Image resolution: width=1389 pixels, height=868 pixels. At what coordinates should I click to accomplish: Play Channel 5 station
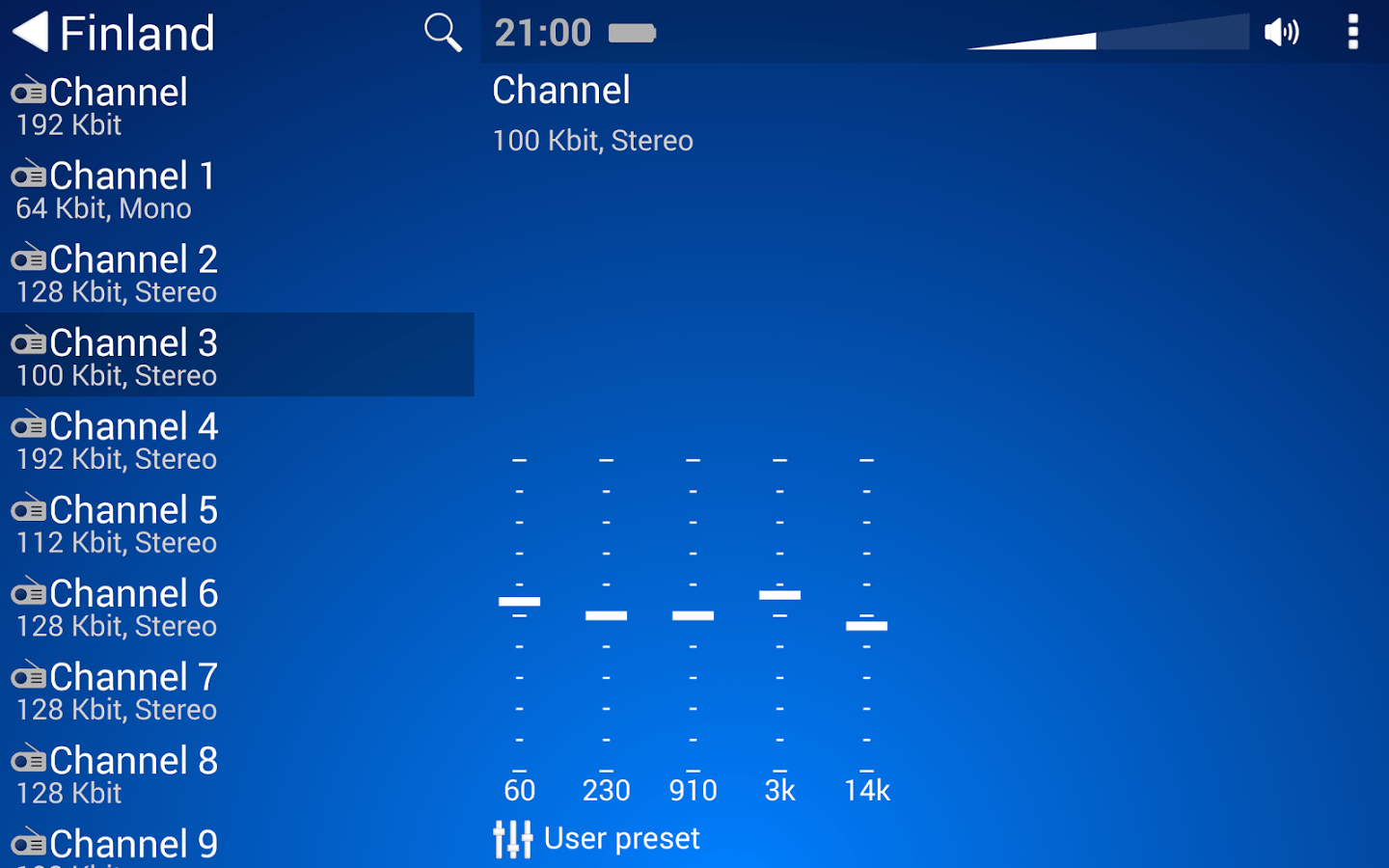(x=236, y=524)
